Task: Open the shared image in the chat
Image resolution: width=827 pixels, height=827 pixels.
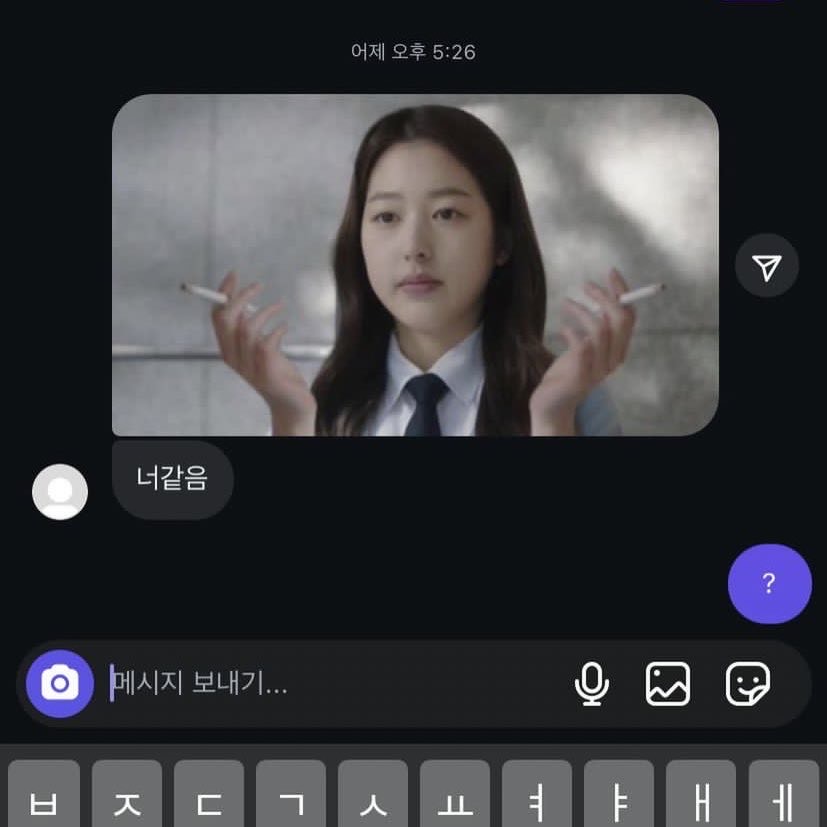Action: tap(414, 265)
